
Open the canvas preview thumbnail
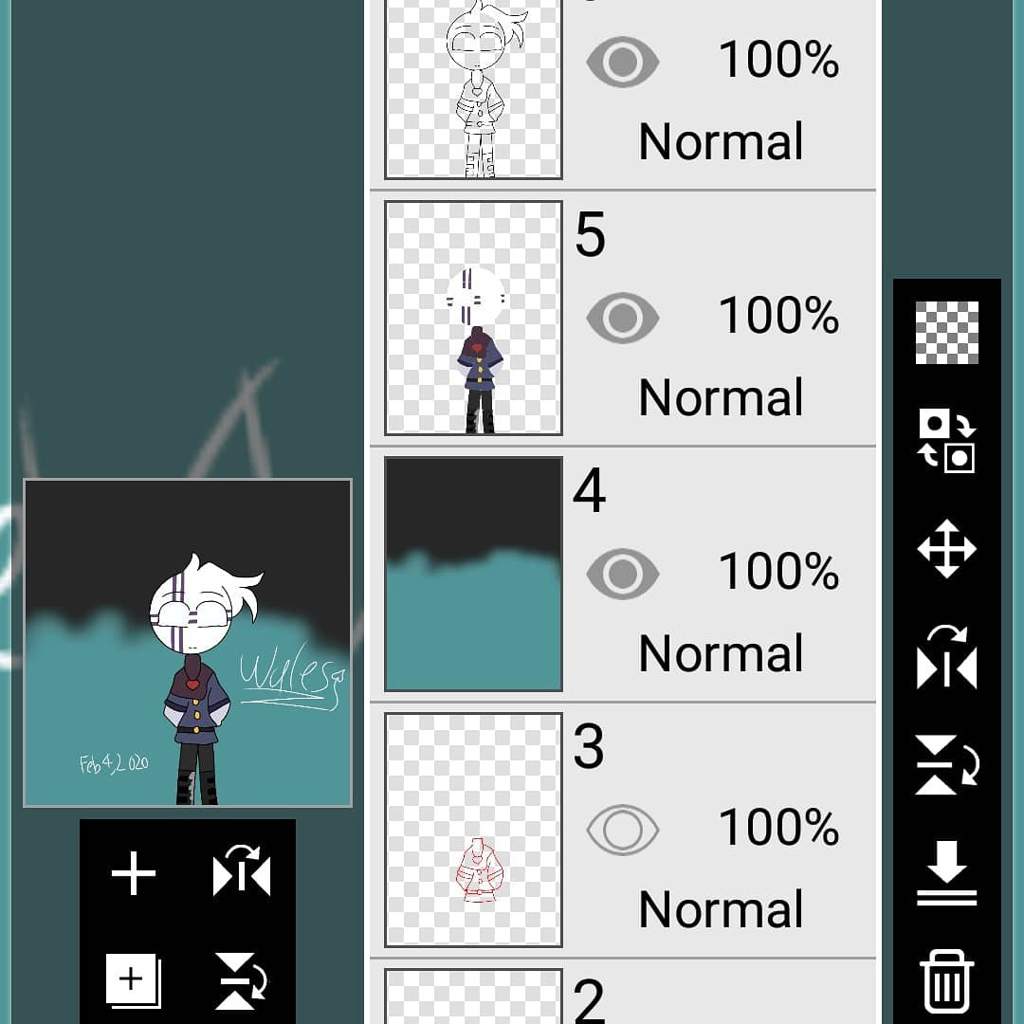[188, 643]
